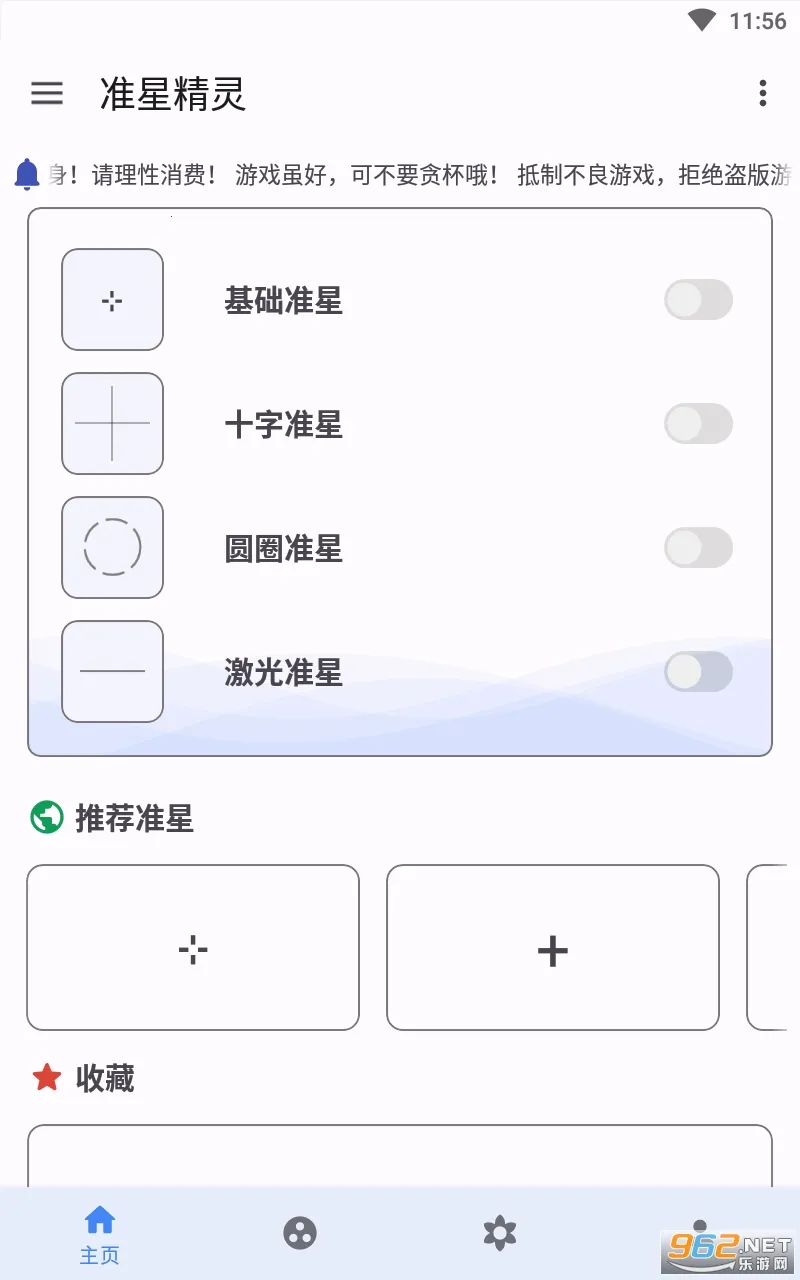Viewport: 800px width, 1280px height.
Task: Select the first recommended crosshair card
Action: [x=192, y=947]
